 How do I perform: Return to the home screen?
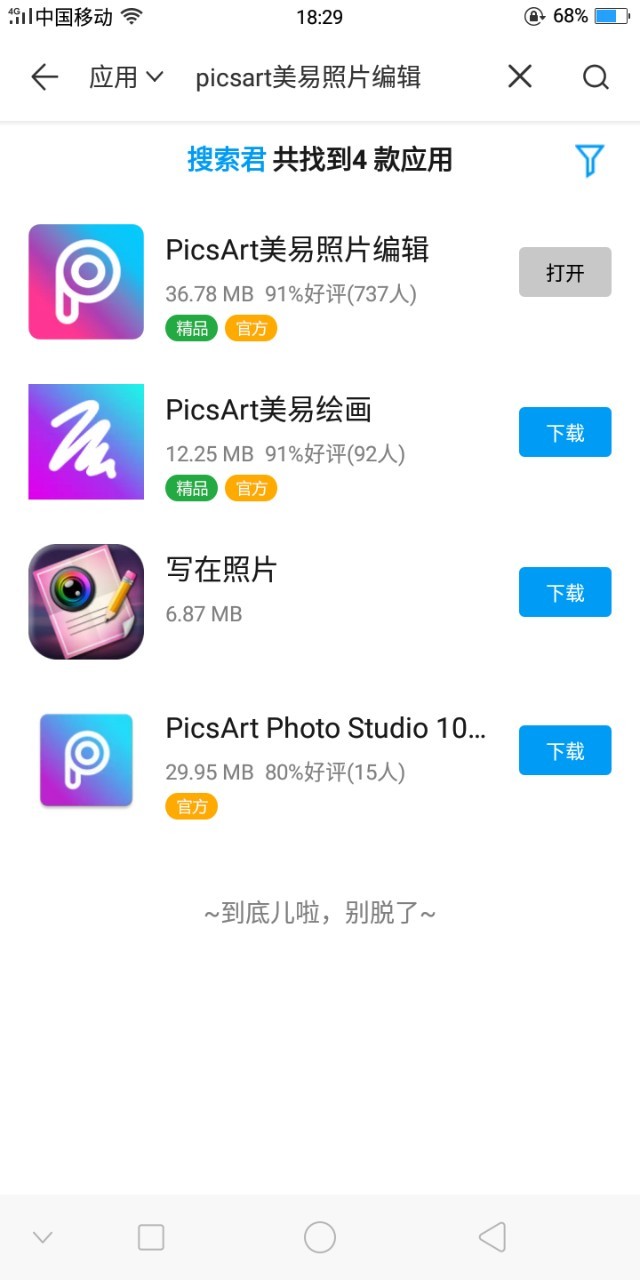coord(320,1237)
